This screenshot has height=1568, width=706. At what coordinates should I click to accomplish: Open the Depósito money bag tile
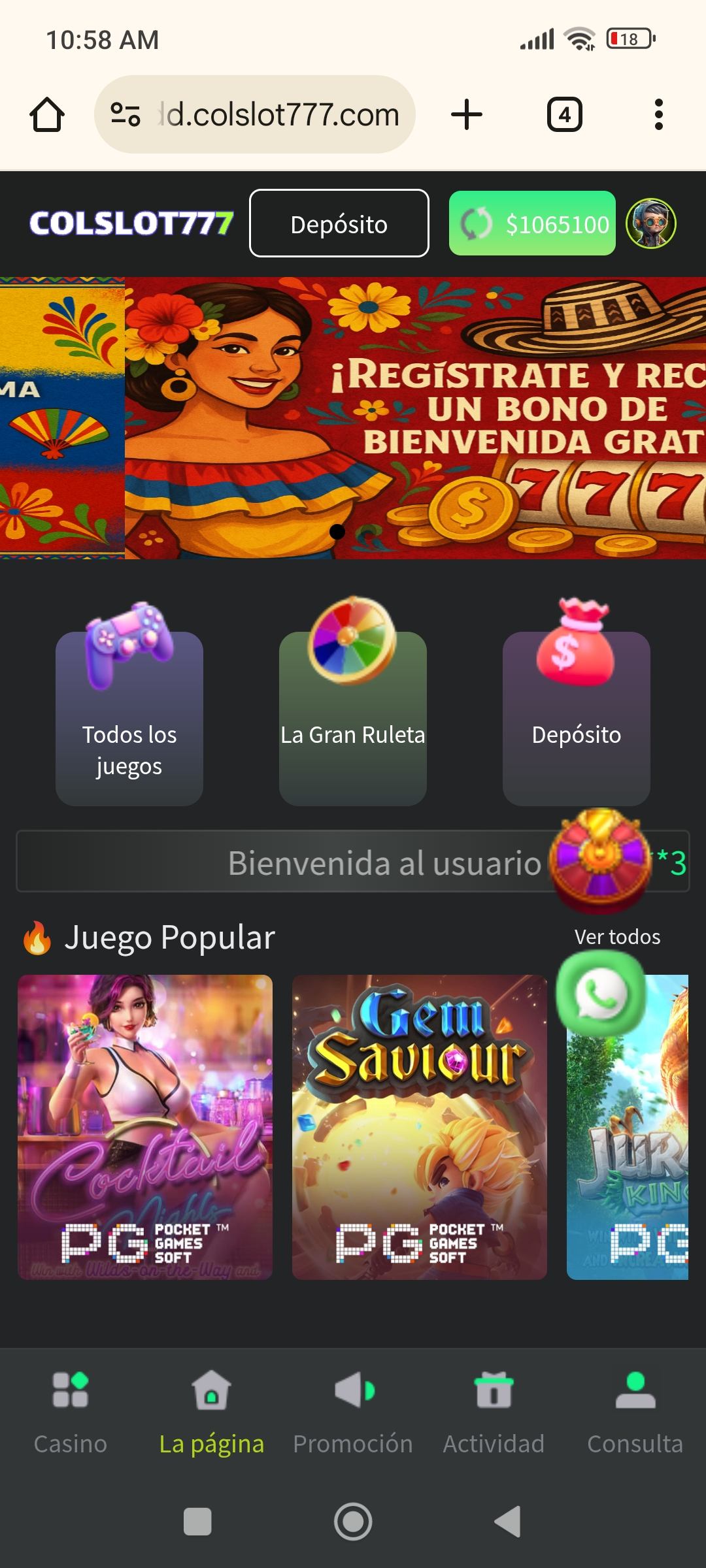click(x=576, y=719)
